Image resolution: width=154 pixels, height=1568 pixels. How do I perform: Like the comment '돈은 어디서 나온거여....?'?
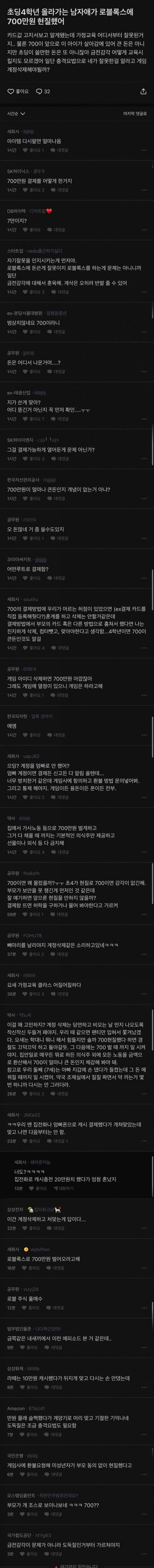[31, 371]
